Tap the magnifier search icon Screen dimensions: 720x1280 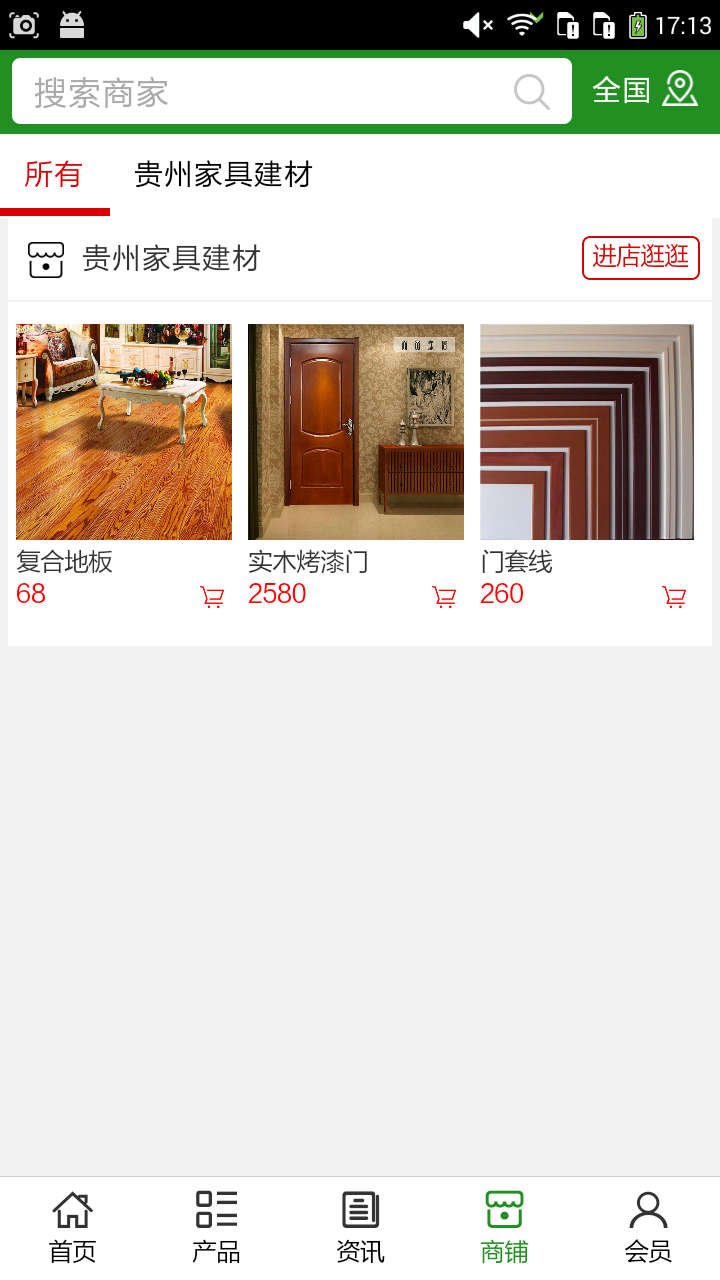point(531,92)
